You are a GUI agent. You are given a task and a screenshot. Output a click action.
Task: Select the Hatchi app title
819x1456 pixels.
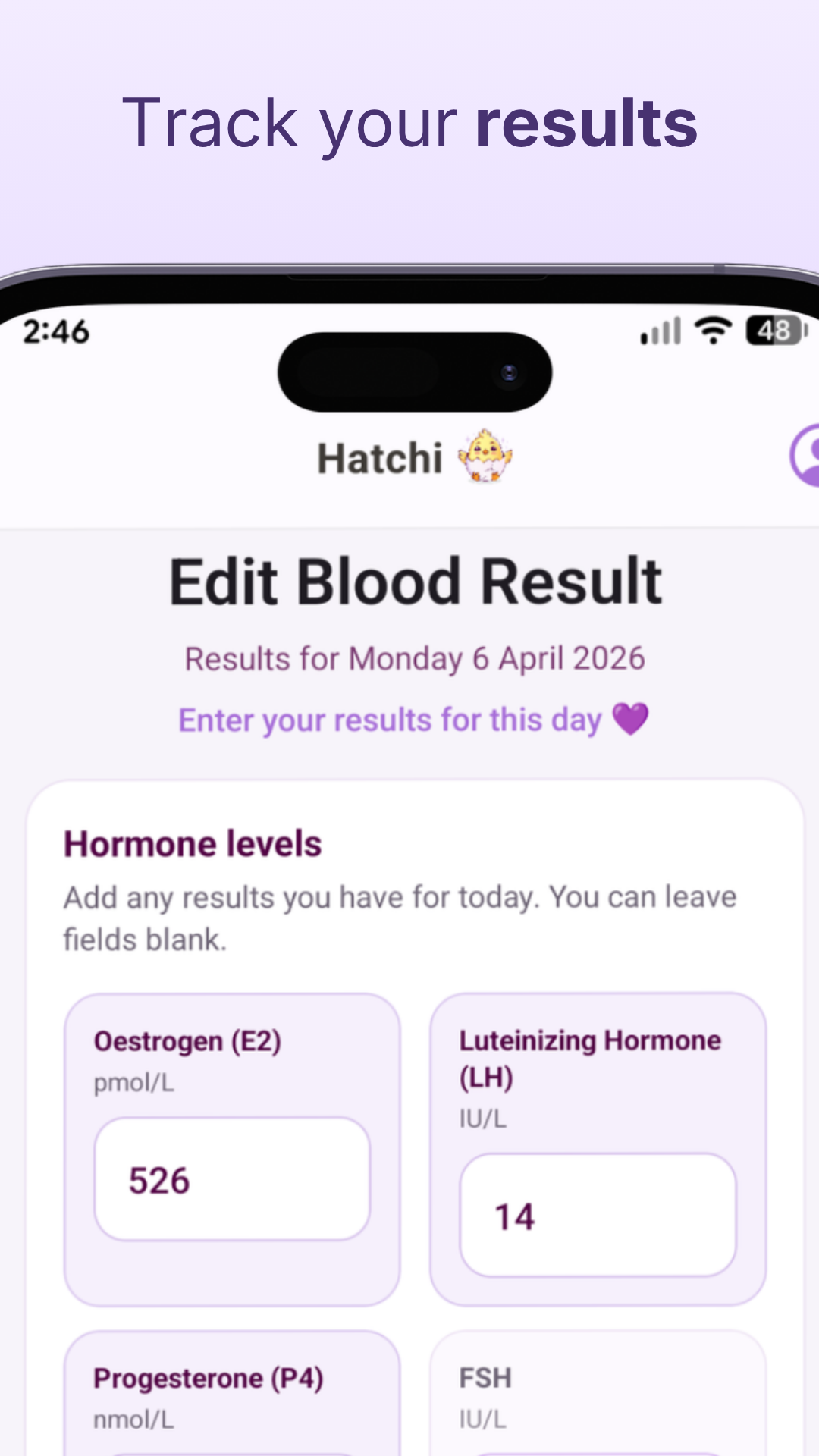pyautogui.click(x=381, y=458)
